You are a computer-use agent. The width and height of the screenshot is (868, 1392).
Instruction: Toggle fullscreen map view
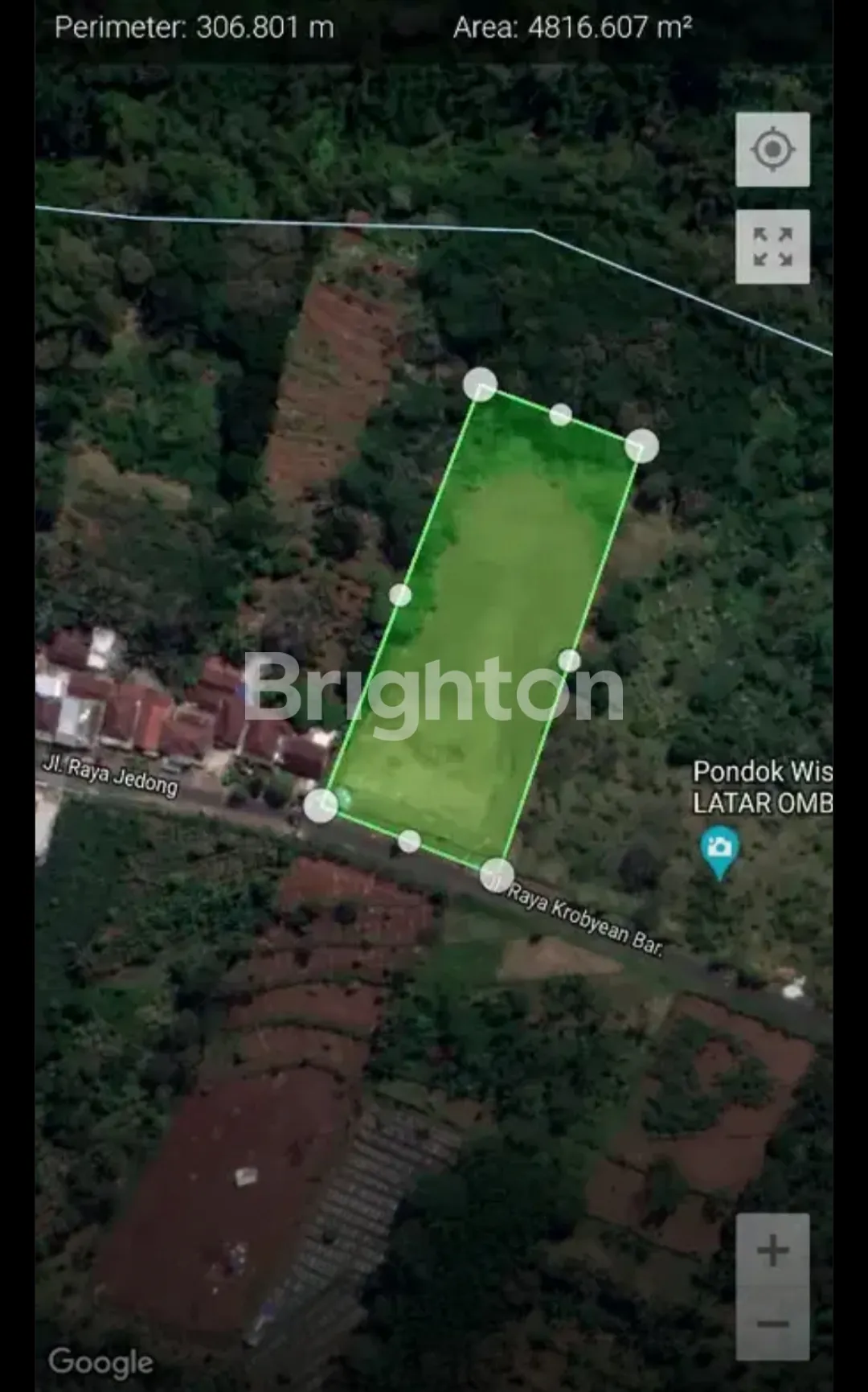772,247
